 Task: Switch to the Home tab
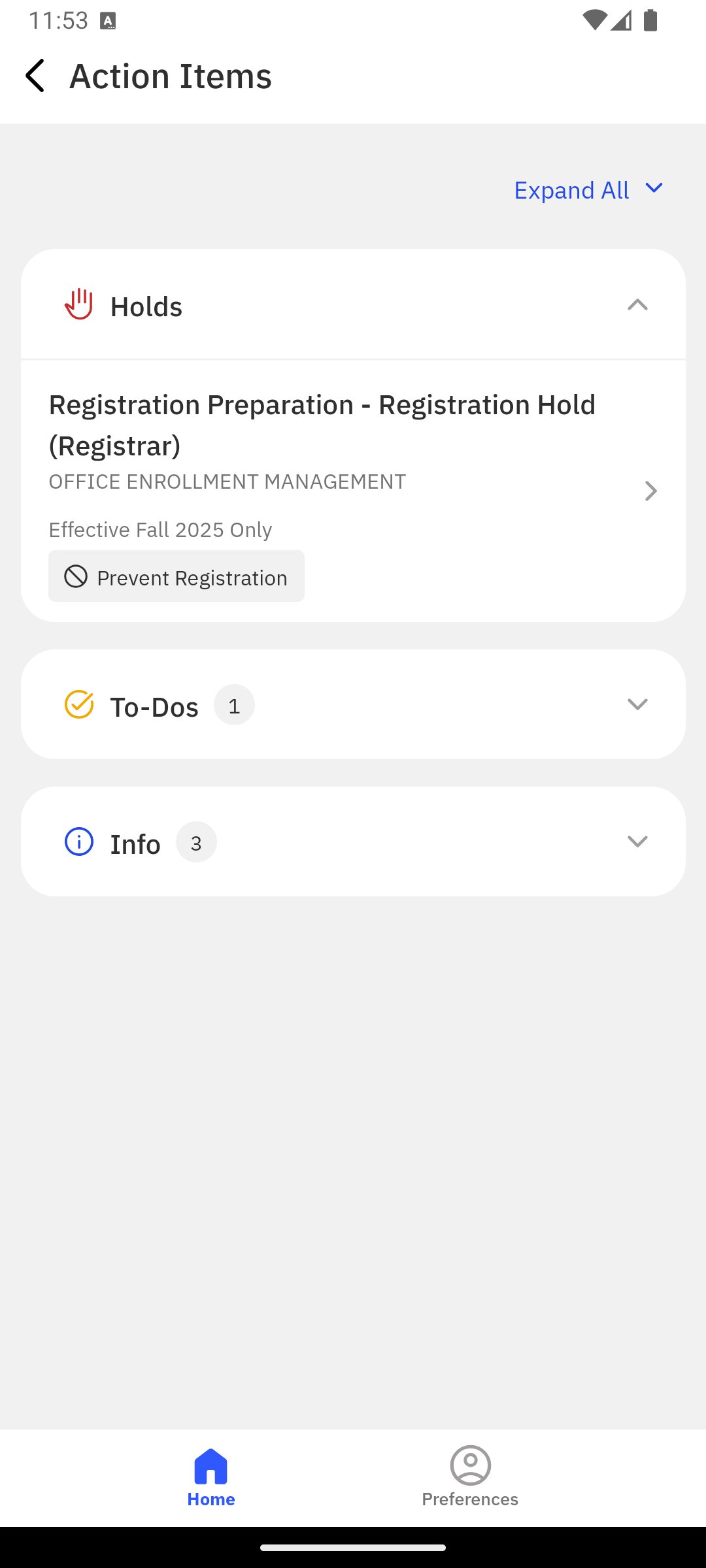point(211,1478)
